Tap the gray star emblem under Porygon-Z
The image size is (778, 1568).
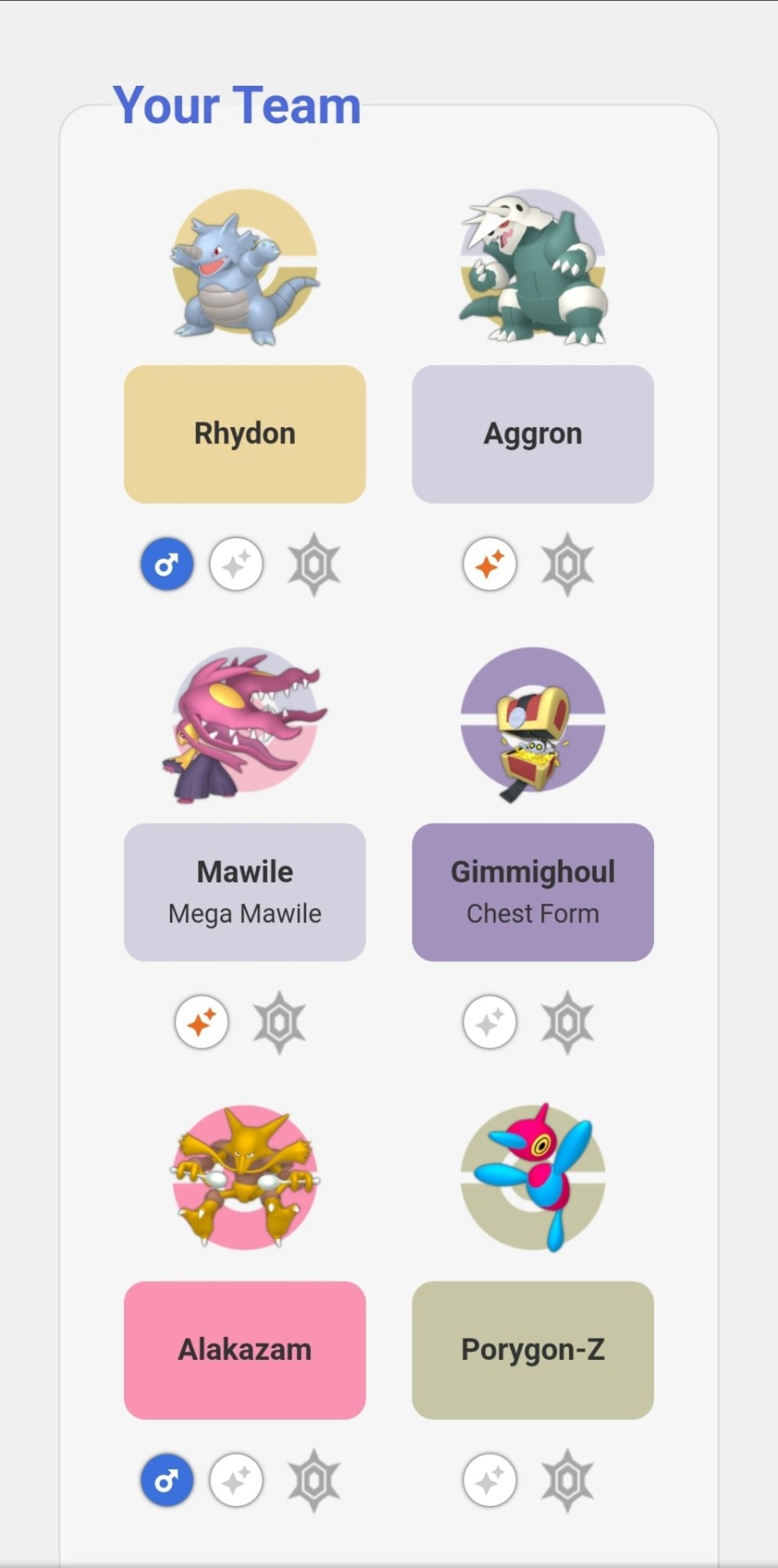point(567,1480)
